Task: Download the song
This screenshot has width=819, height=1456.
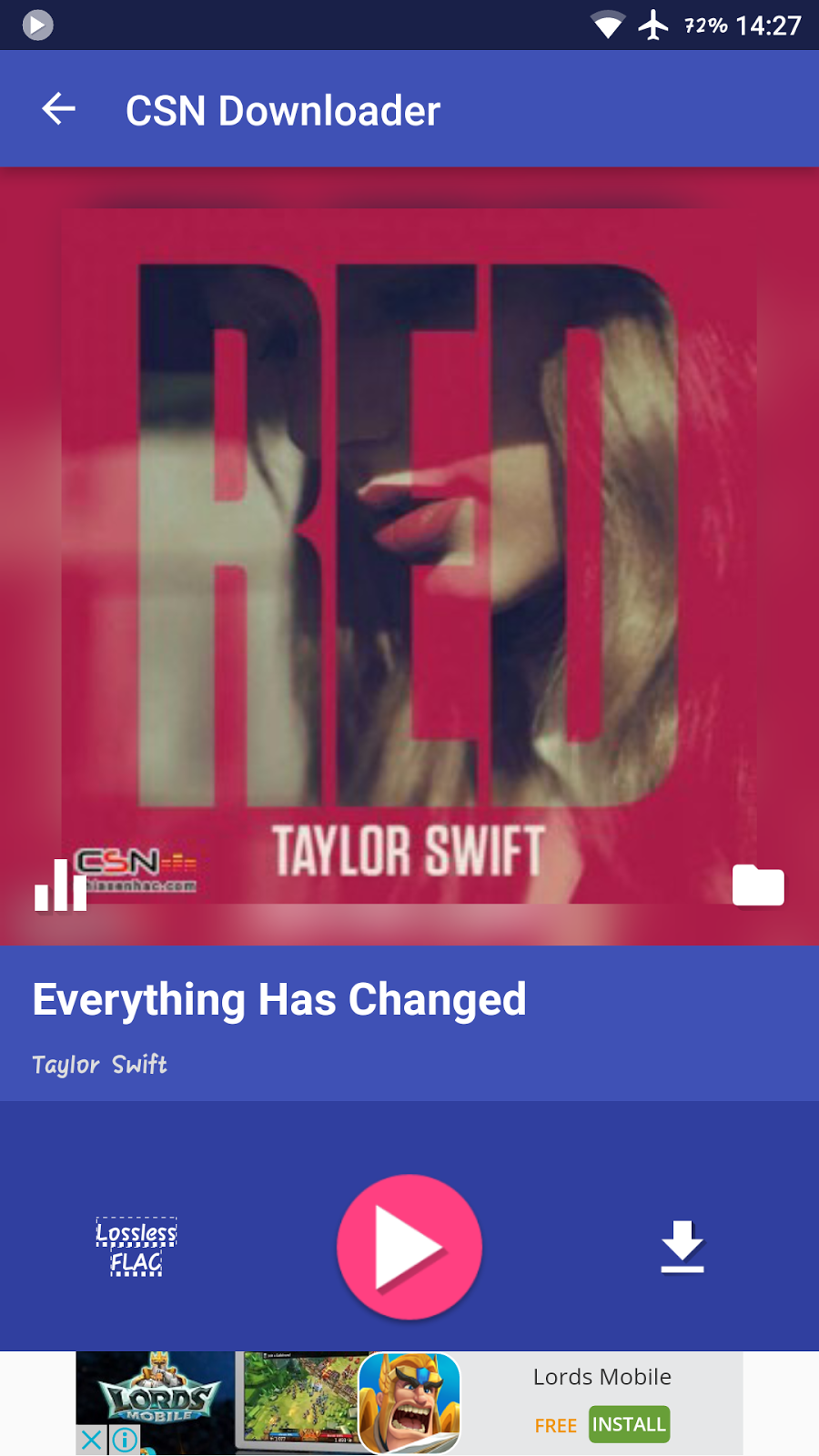Action: click(682, 1246)
